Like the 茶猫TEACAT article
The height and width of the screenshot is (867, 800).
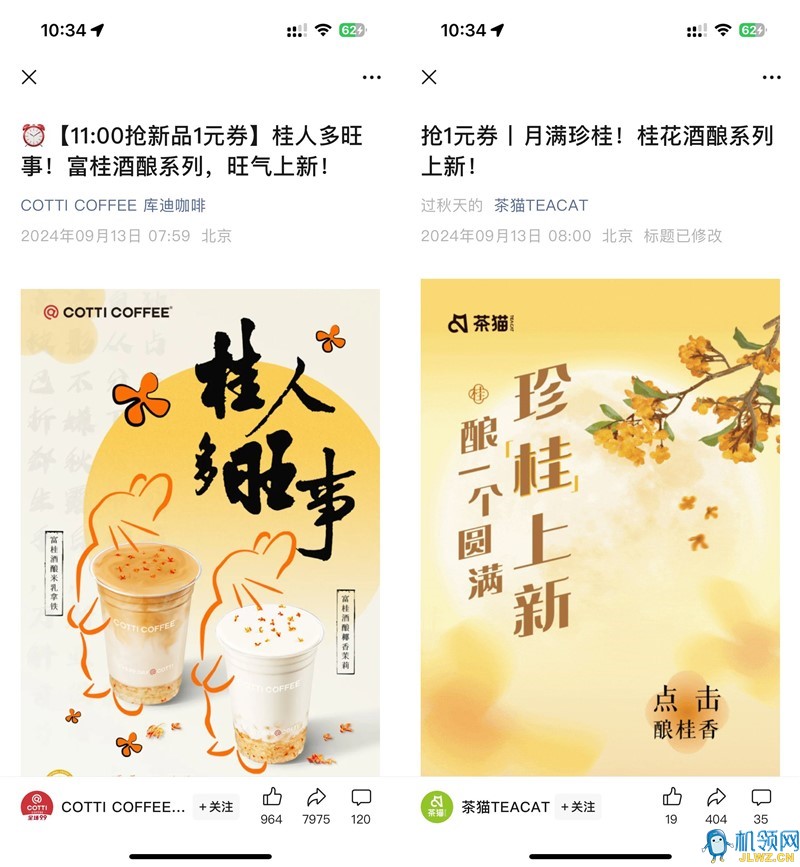pyautogui.click(x=672, y=797)
